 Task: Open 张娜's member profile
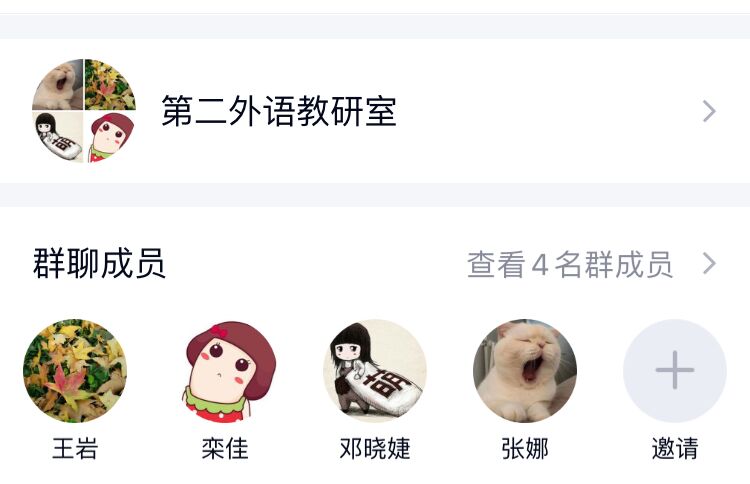coord(525,371)
